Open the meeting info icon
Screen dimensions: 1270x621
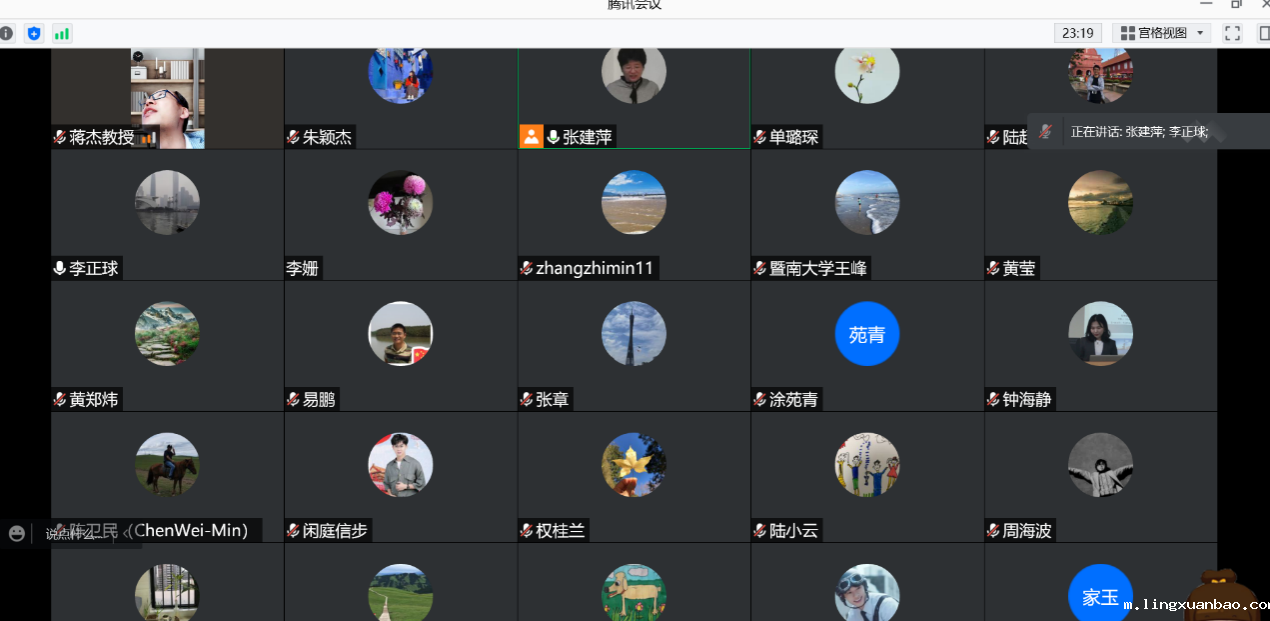click(x=7, y=33)
